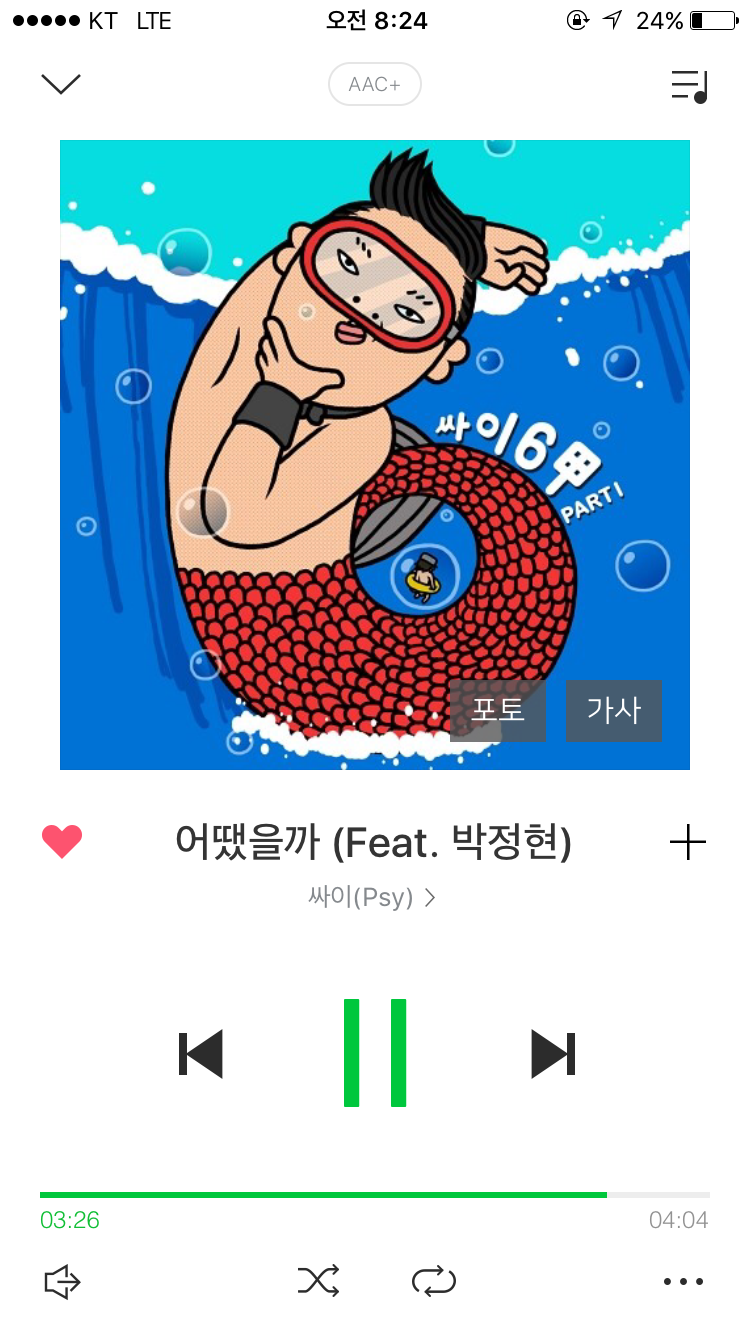
Task: Open artist page 싸이(Psy)
Action: tap(372, 897)
